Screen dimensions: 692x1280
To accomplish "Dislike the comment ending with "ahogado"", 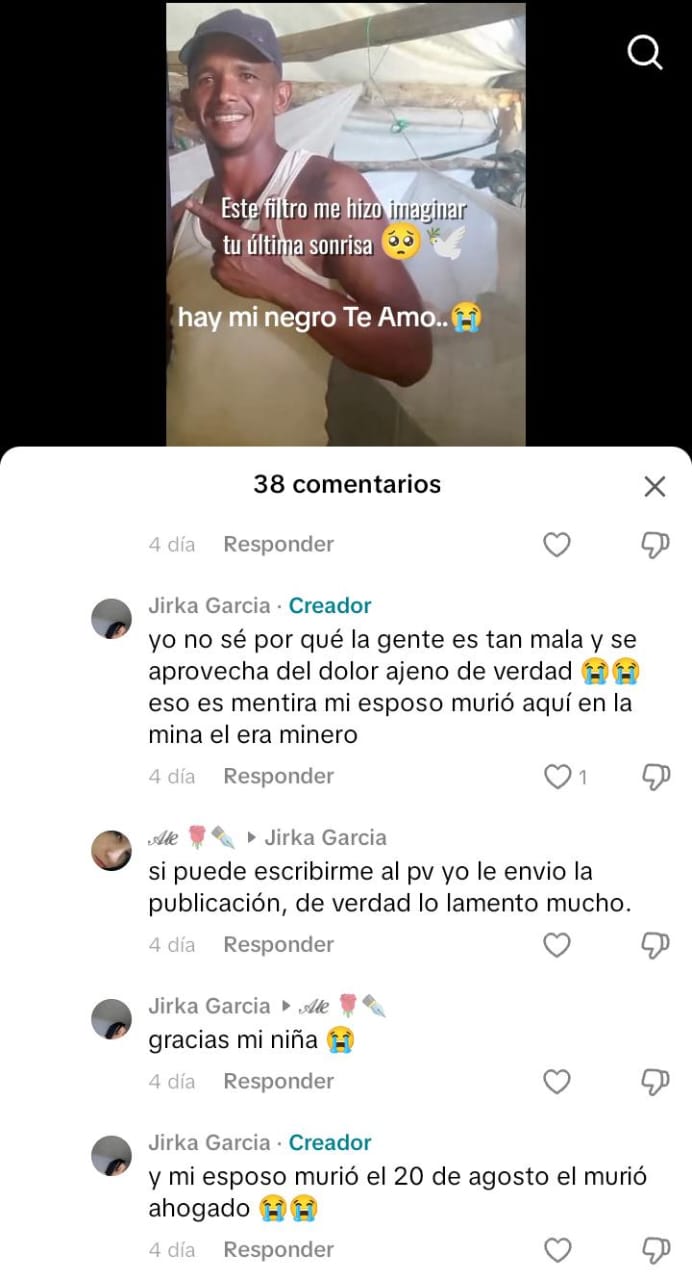I will 655,1250.
